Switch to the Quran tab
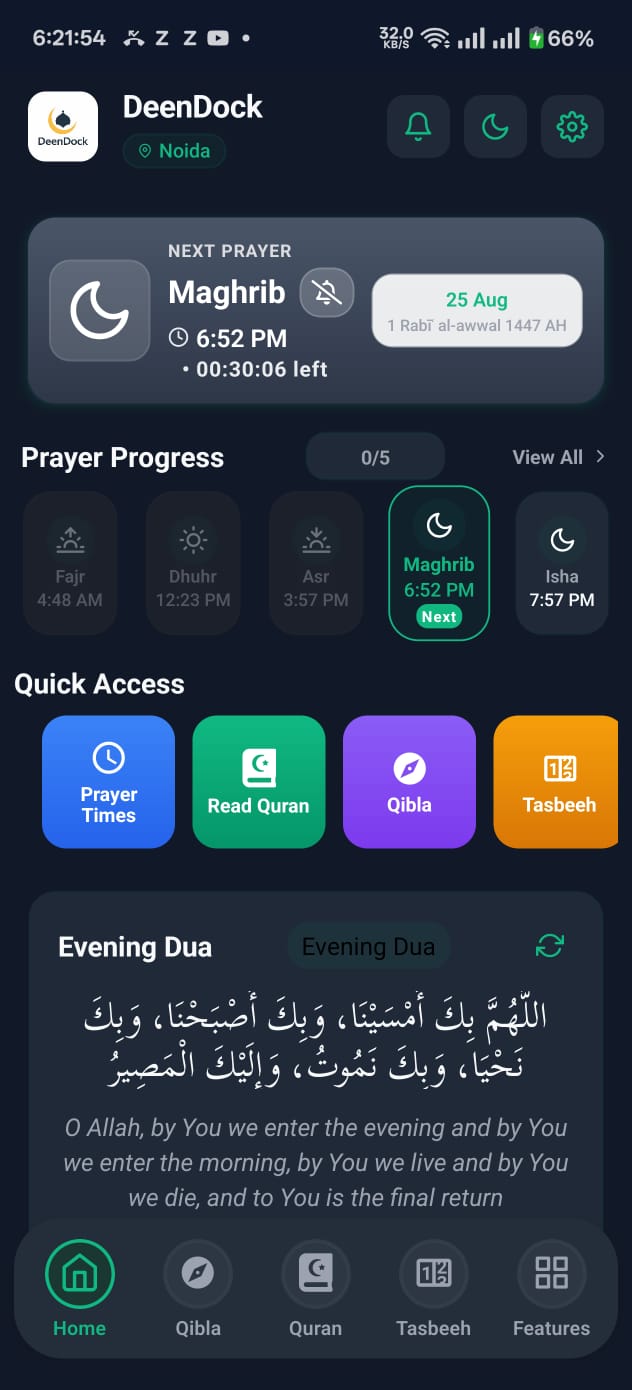The width and height of the screenshot is (632, 1390). coord(316,1288)
